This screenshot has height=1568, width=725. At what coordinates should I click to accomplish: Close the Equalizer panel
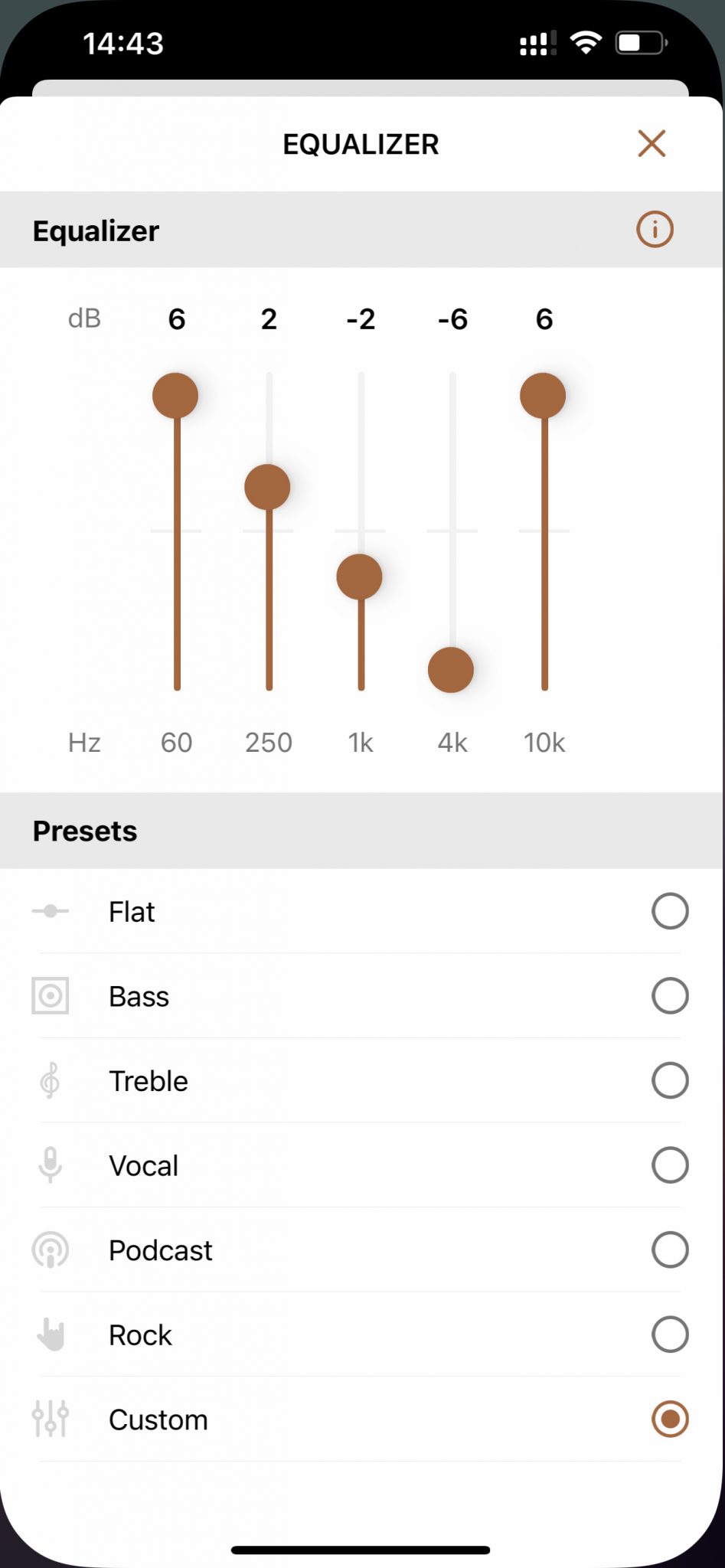(652, 143)
